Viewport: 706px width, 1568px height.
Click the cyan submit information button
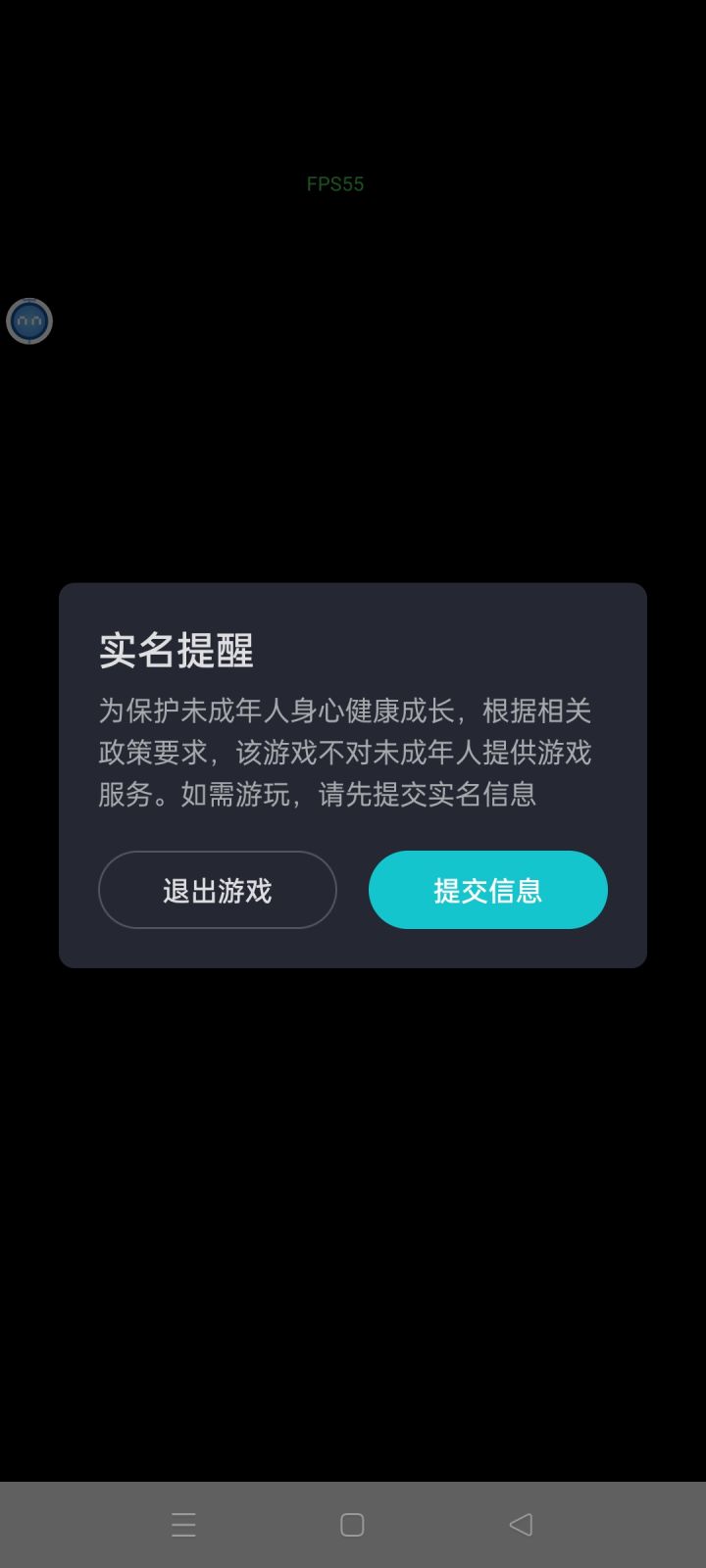pos(487,890)
